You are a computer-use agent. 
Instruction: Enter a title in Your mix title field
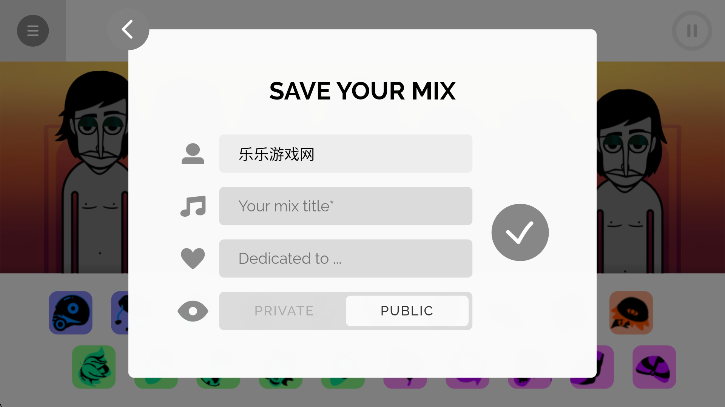point(345,206)
